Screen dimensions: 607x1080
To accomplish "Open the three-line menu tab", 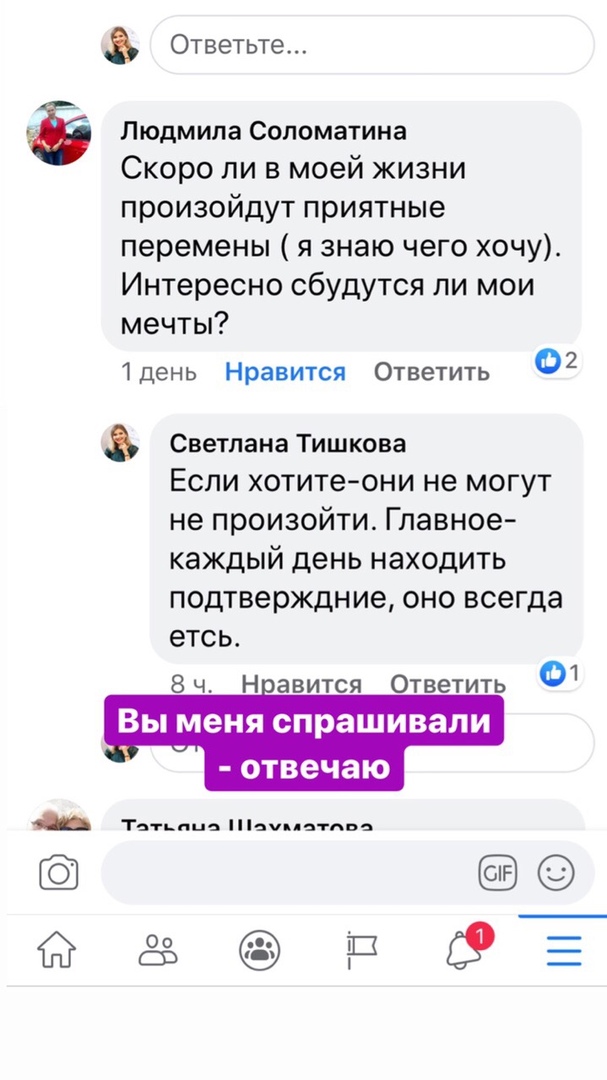I will pos(564,951).
